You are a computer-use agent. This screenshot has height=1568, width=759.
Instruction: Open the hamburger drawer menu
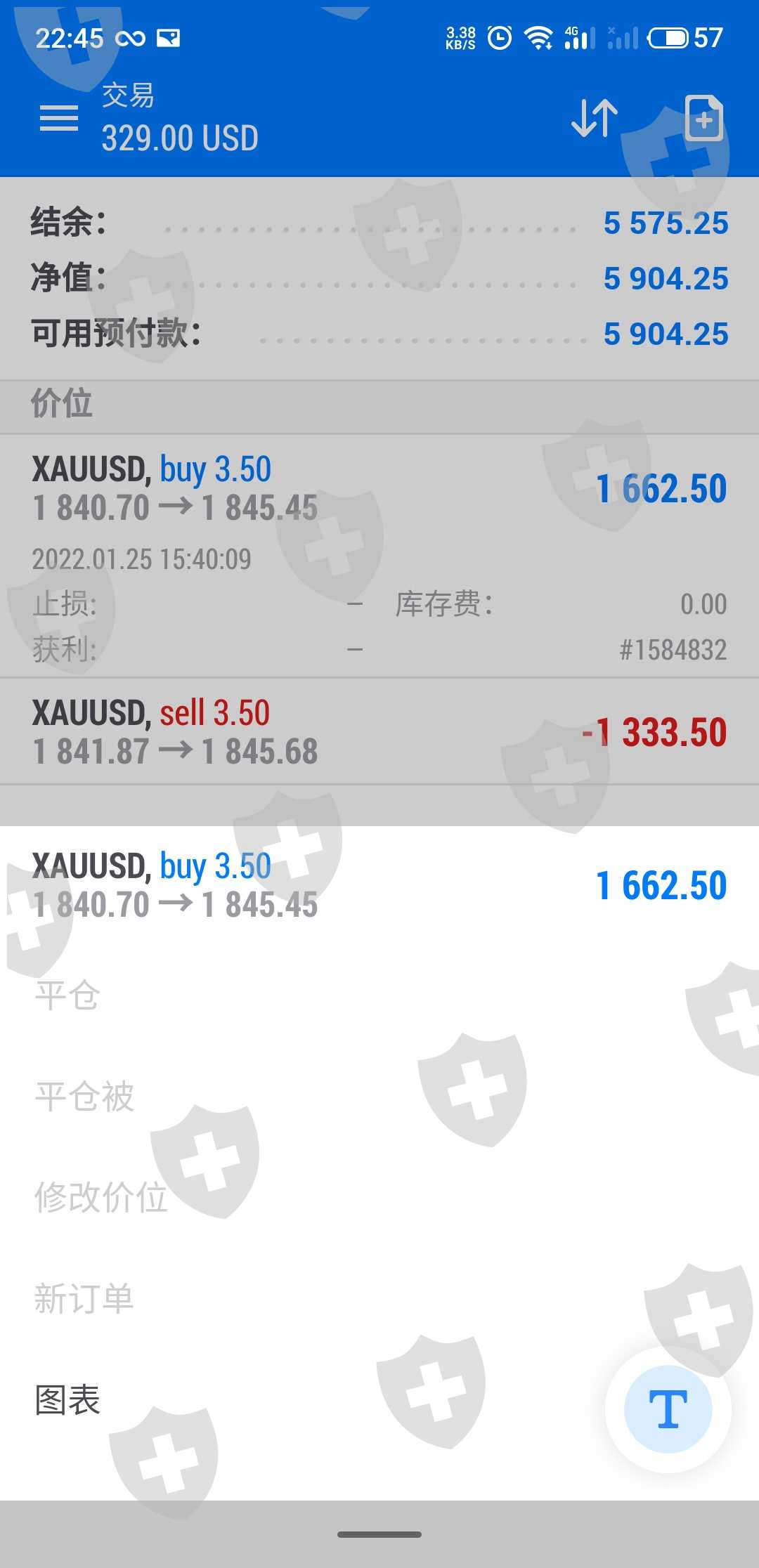pos(59,118)
